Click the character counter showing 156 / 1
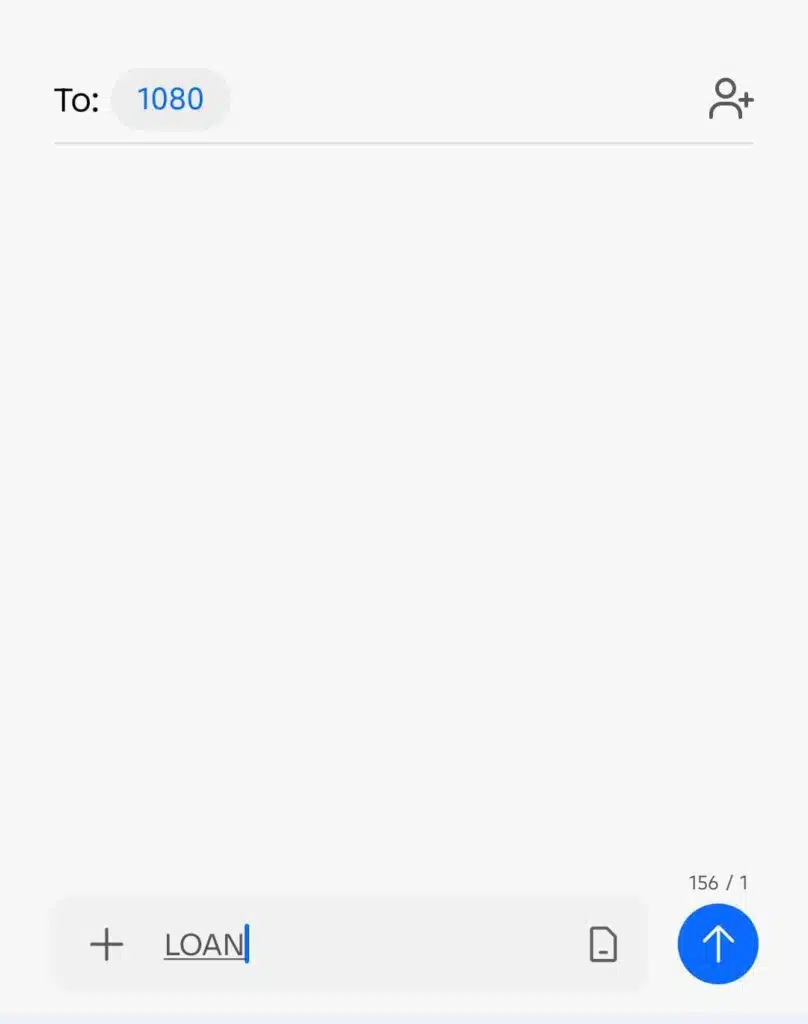Image resolution: width=808 pixels, height=1024 pixels. click(x=720, y=882)
